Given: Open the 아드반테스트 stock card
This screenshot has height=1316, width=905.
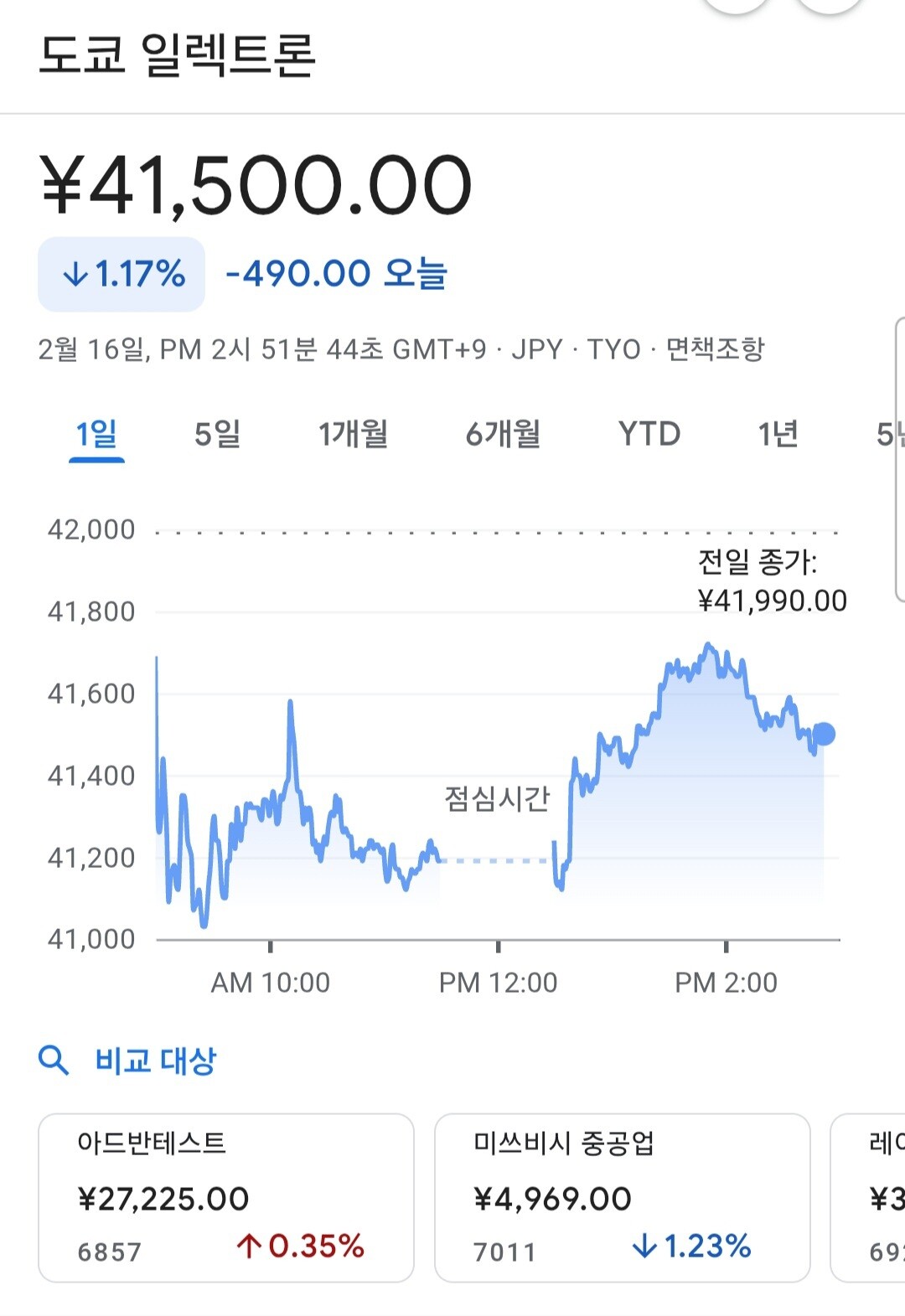Looking at the screenshot, I should [226, 1197].
